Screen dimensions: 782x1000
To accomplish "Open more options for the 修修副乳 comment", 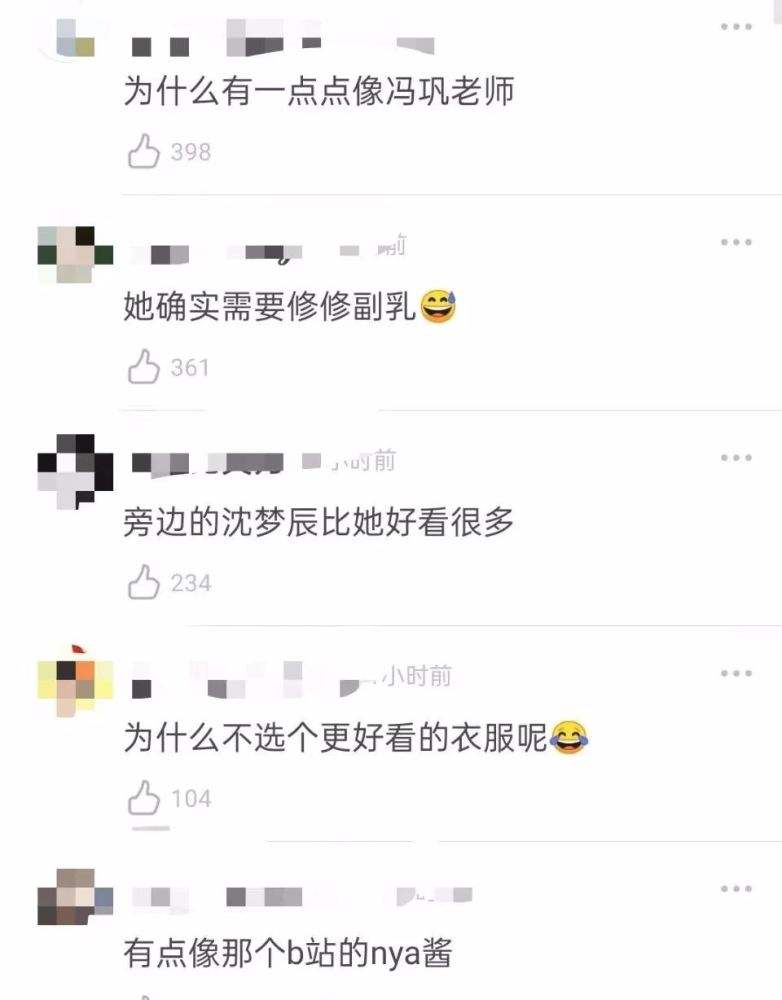I will click(736, 242).
